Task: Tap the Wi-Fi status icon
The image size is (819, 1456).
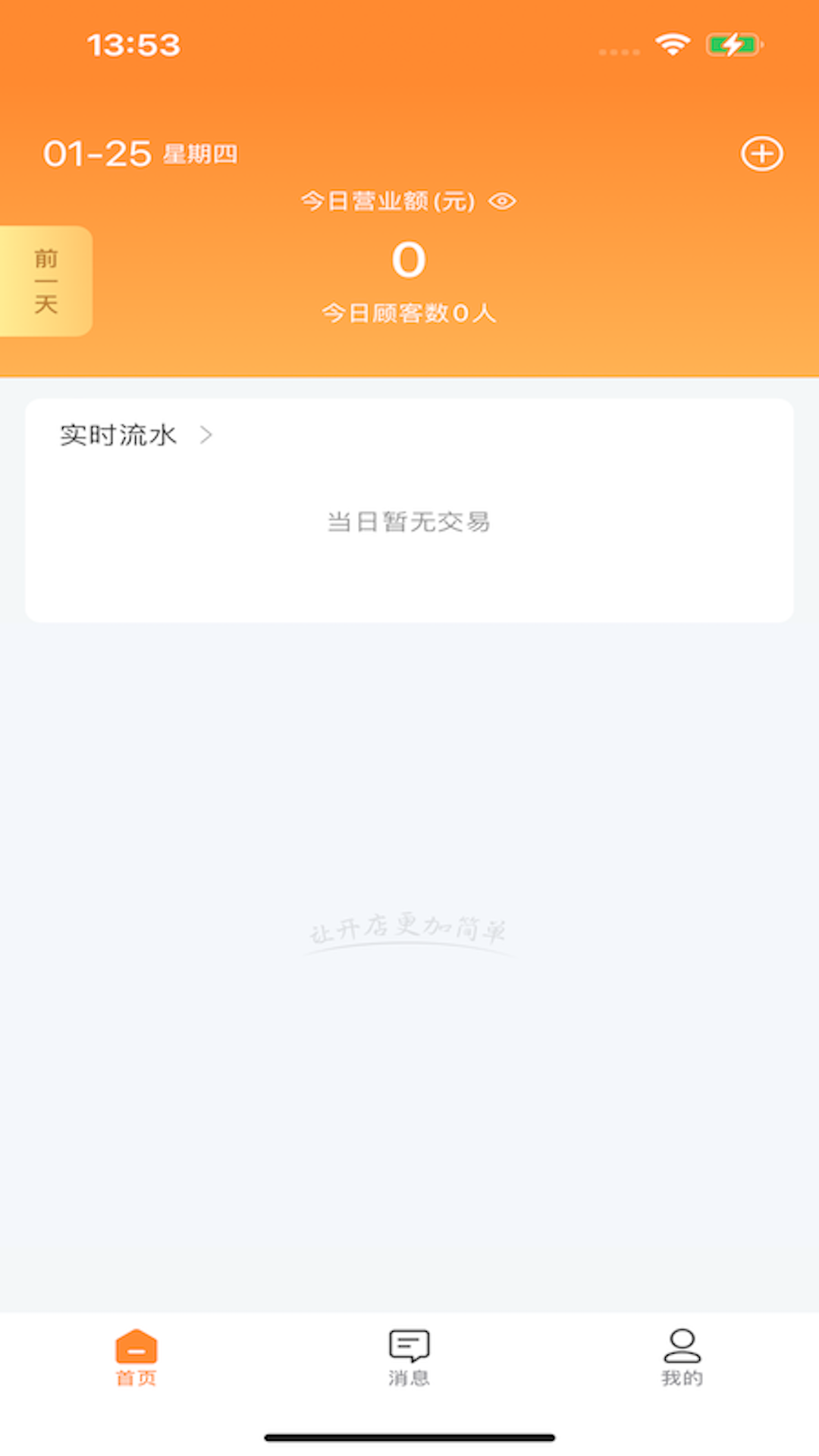Action: pos(672,44)
